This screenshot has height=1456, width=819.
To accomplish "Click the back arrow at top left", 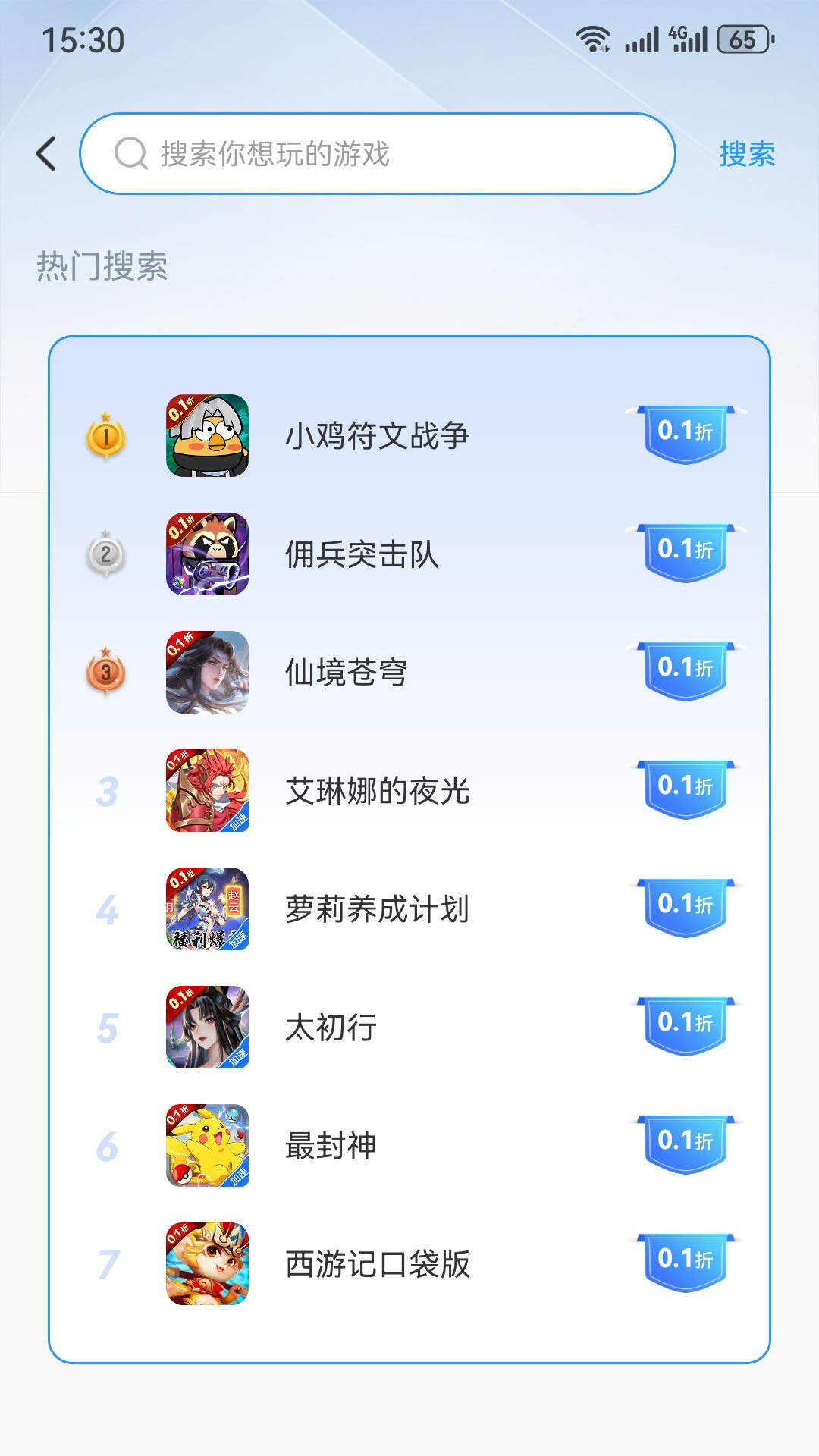I will pos(45,152).
